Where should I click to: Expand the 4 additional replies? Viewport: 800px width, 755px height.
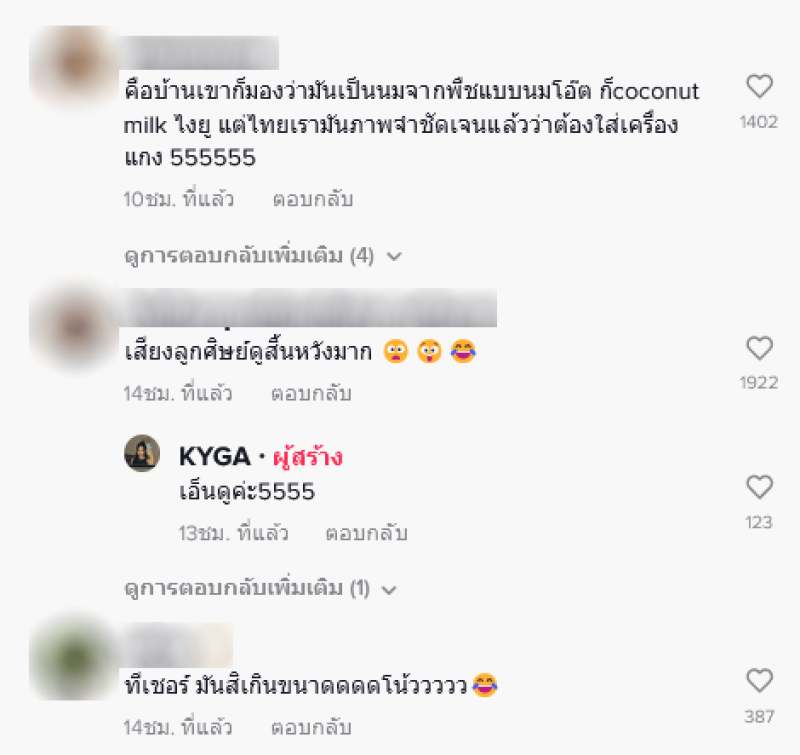click(x=262, y=256)
